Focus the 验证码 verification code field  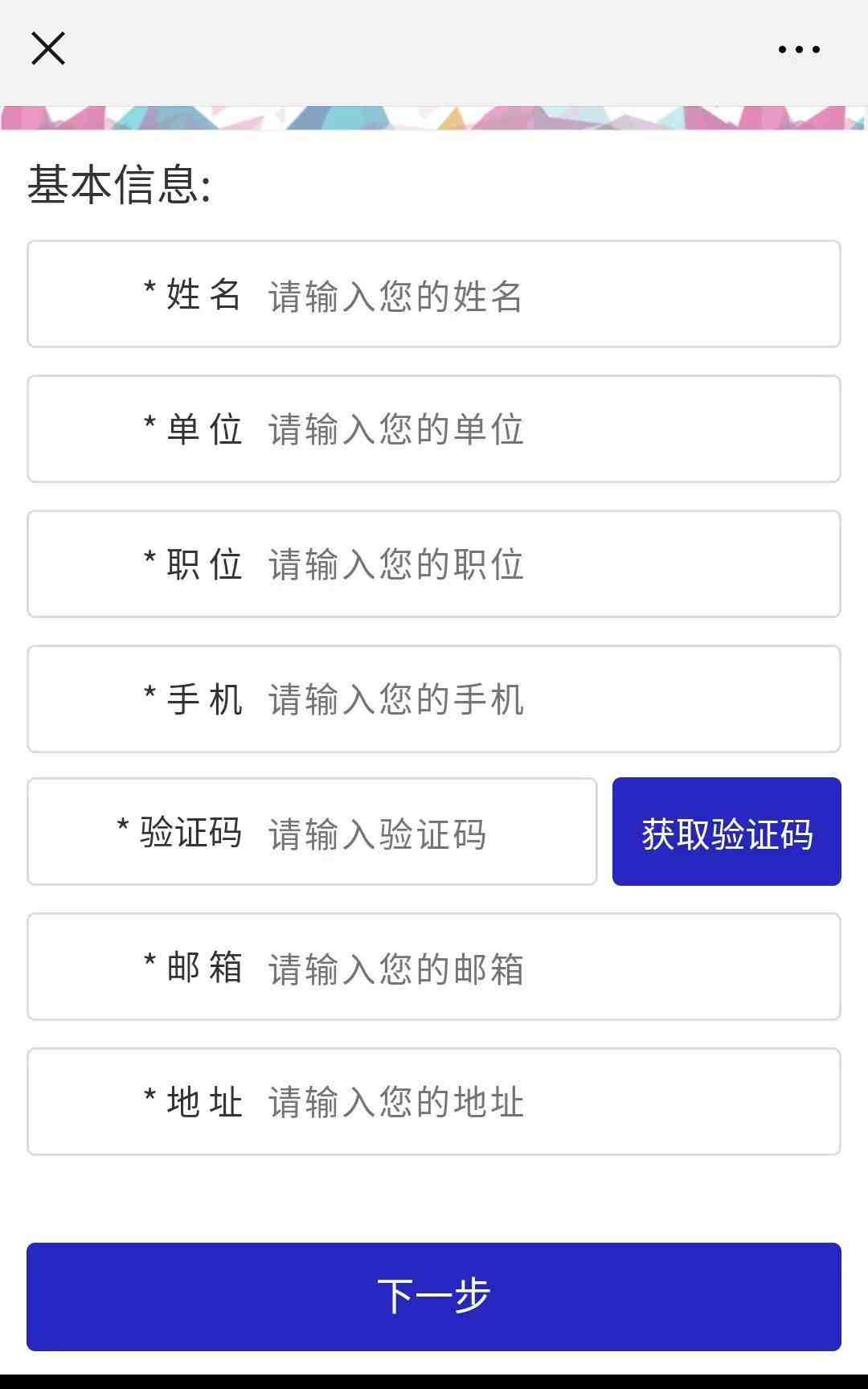[x=312, y=832]
